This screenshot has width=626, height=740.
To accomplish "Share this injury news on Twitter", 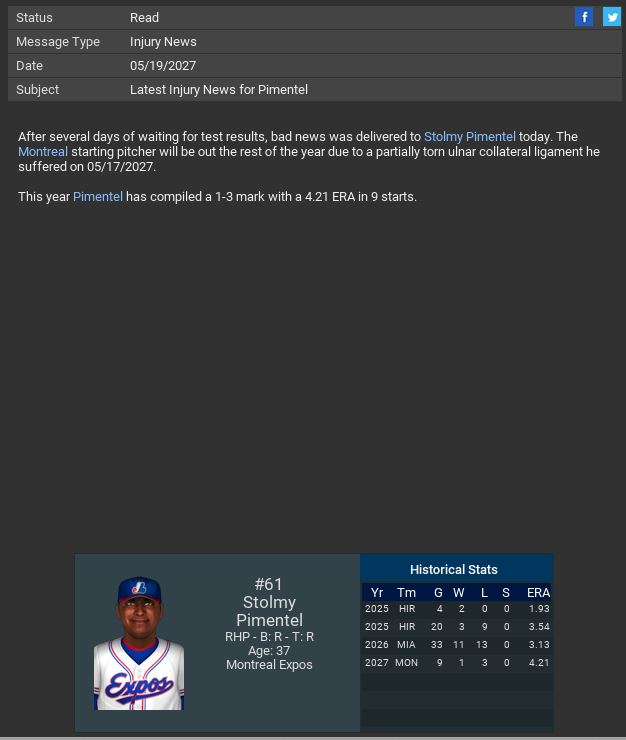I will [611, 17].
